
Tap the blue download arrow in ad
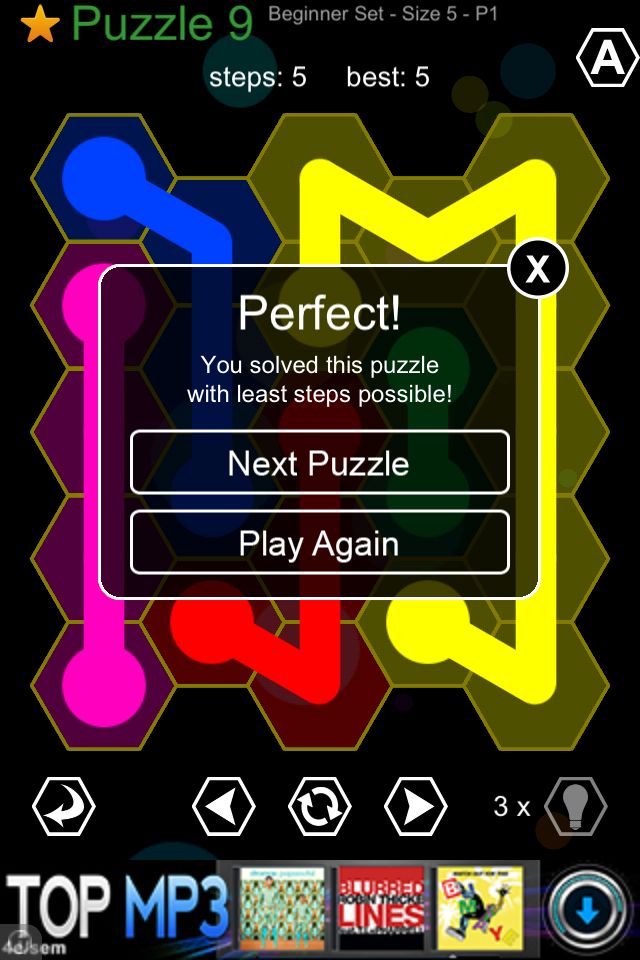pyautogui.click(x=588, y=908)
